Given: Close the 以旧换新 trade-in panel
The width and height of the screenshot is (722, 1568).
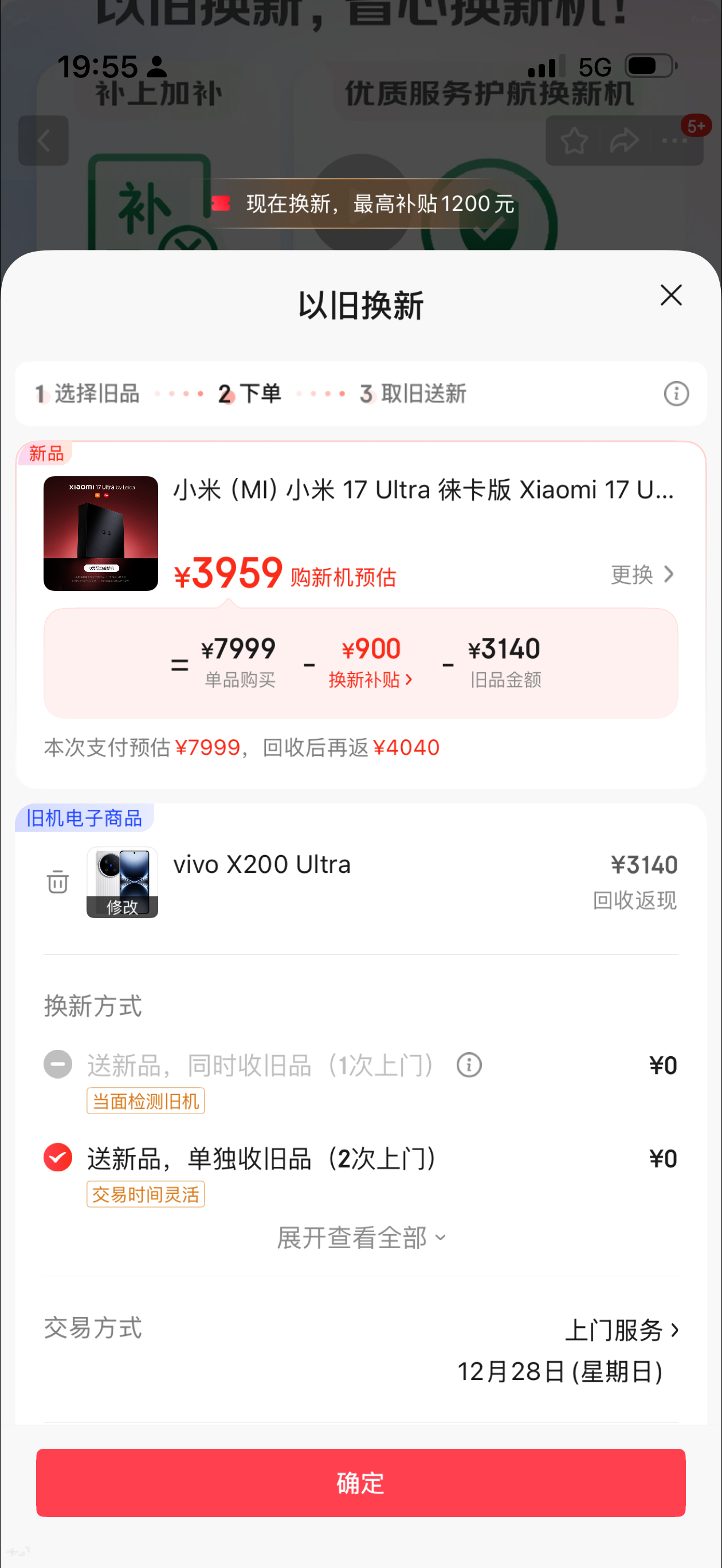Looking at the screenshot, I should pos(671,296).
